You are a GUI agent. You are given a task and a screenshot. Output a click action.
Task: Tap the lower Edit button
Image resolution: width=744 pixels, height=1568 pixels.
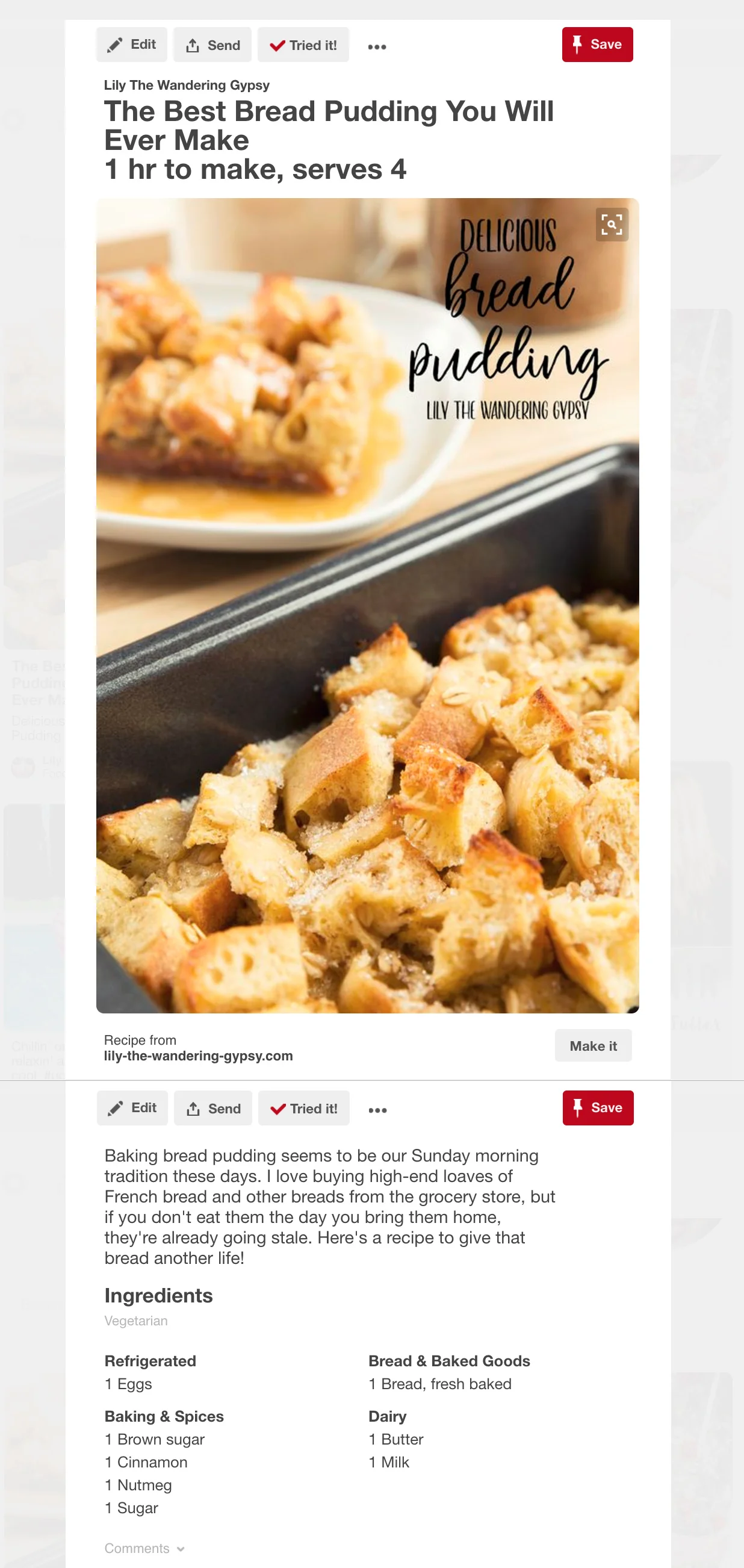point(132,1108)
